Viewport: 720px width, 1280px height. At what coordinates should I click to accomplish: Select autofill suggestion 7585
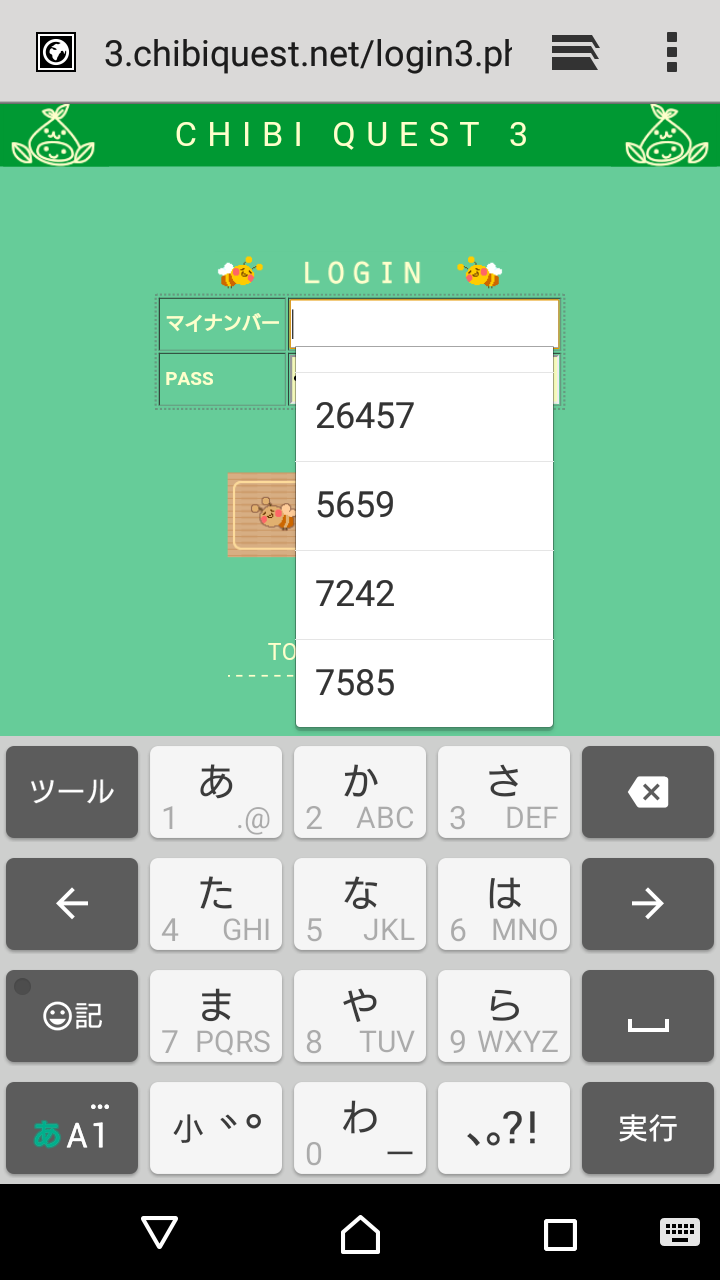coord(424,683)
